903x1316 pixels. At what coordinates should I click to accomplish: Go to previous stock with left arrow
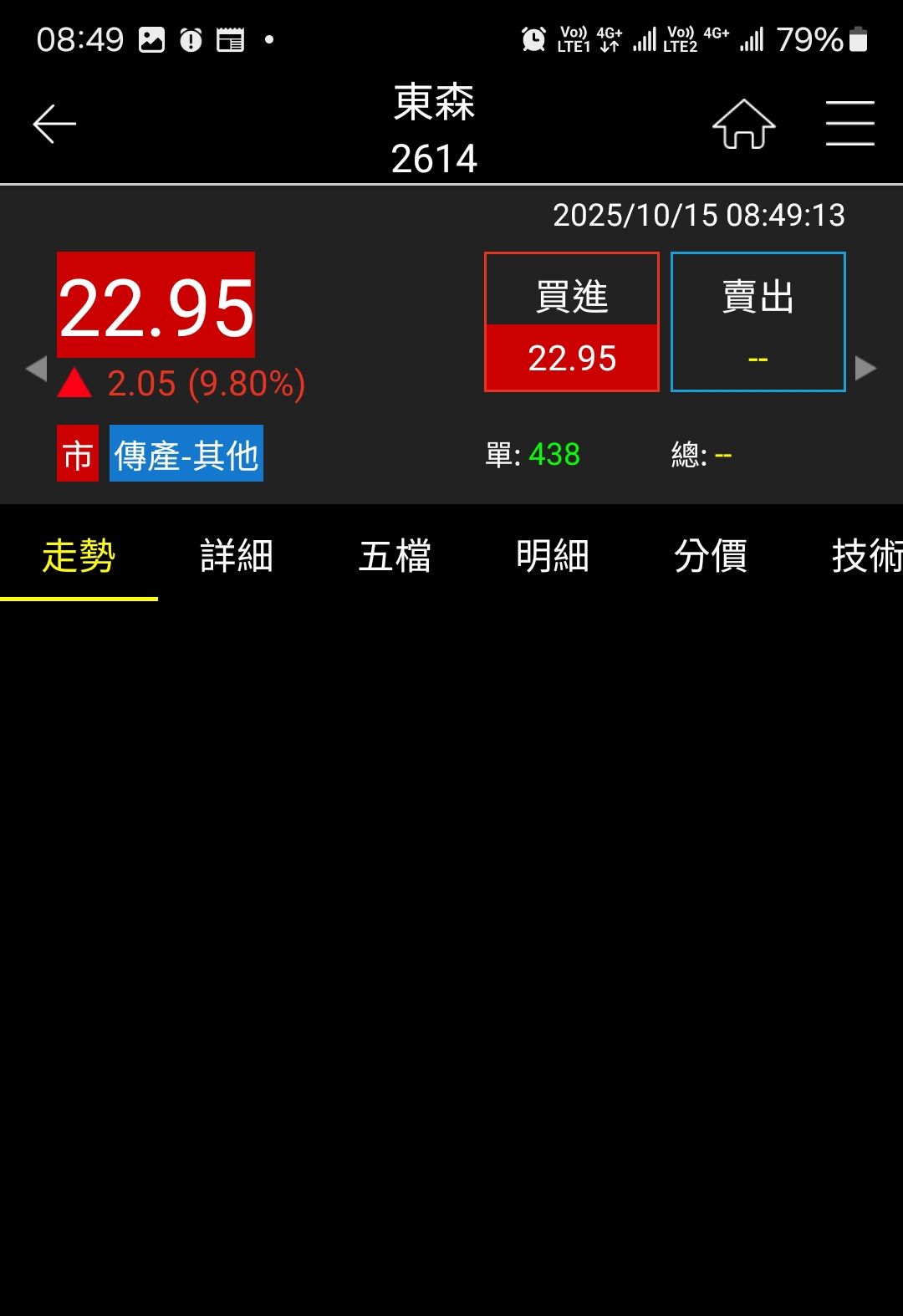tap(36, 369)
